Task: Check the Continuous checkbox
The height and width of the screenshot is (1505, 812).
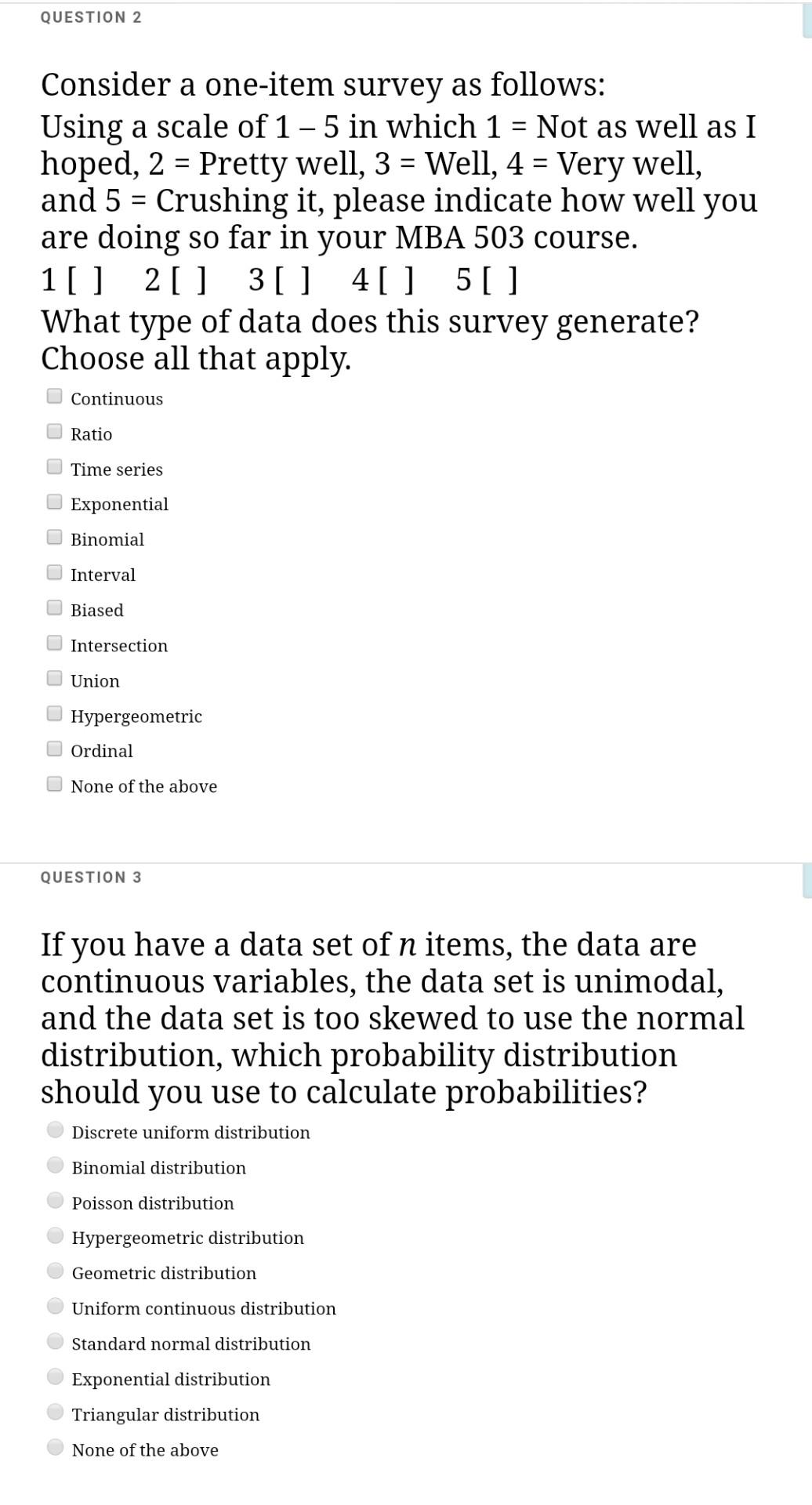Action: (54, 396)
